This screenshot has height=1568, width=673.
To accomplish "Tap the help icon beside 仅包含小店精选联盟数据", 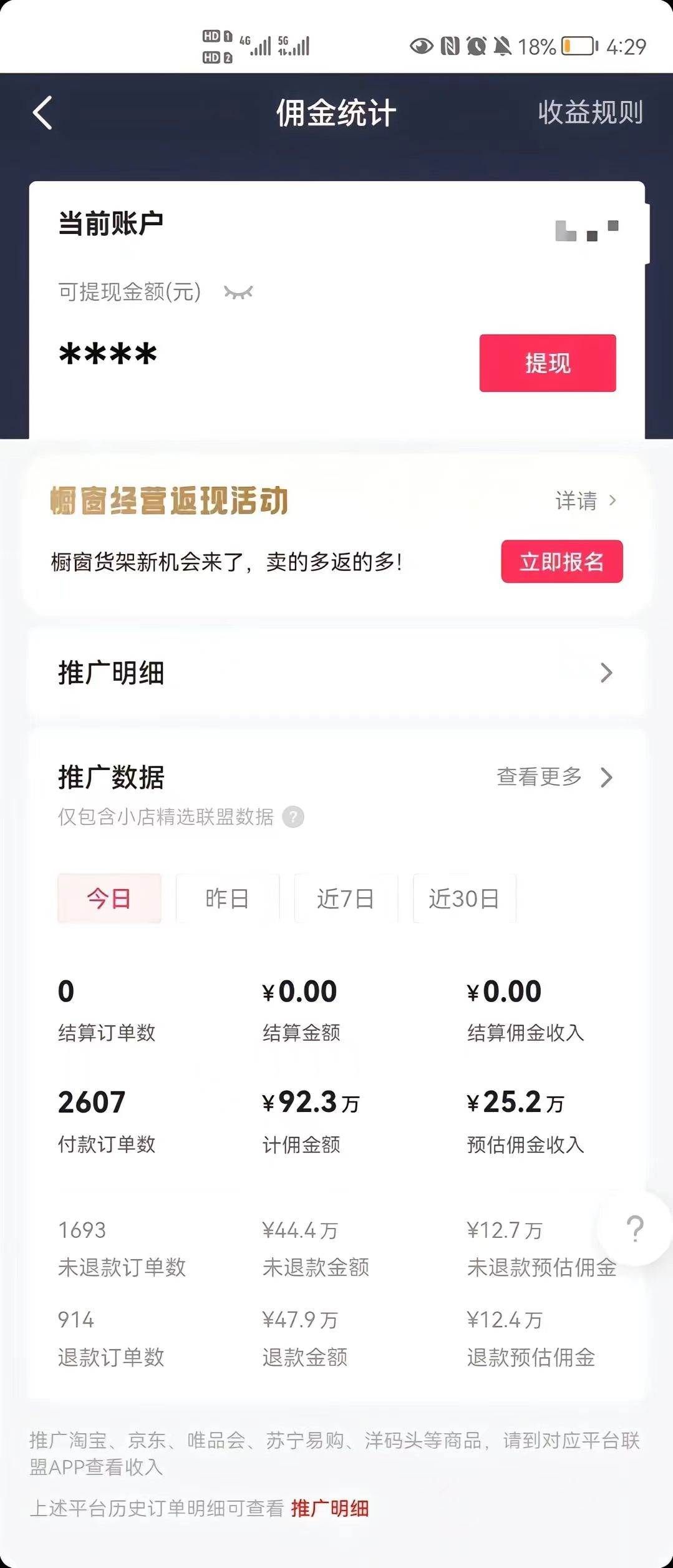I will tap(293, 817).
